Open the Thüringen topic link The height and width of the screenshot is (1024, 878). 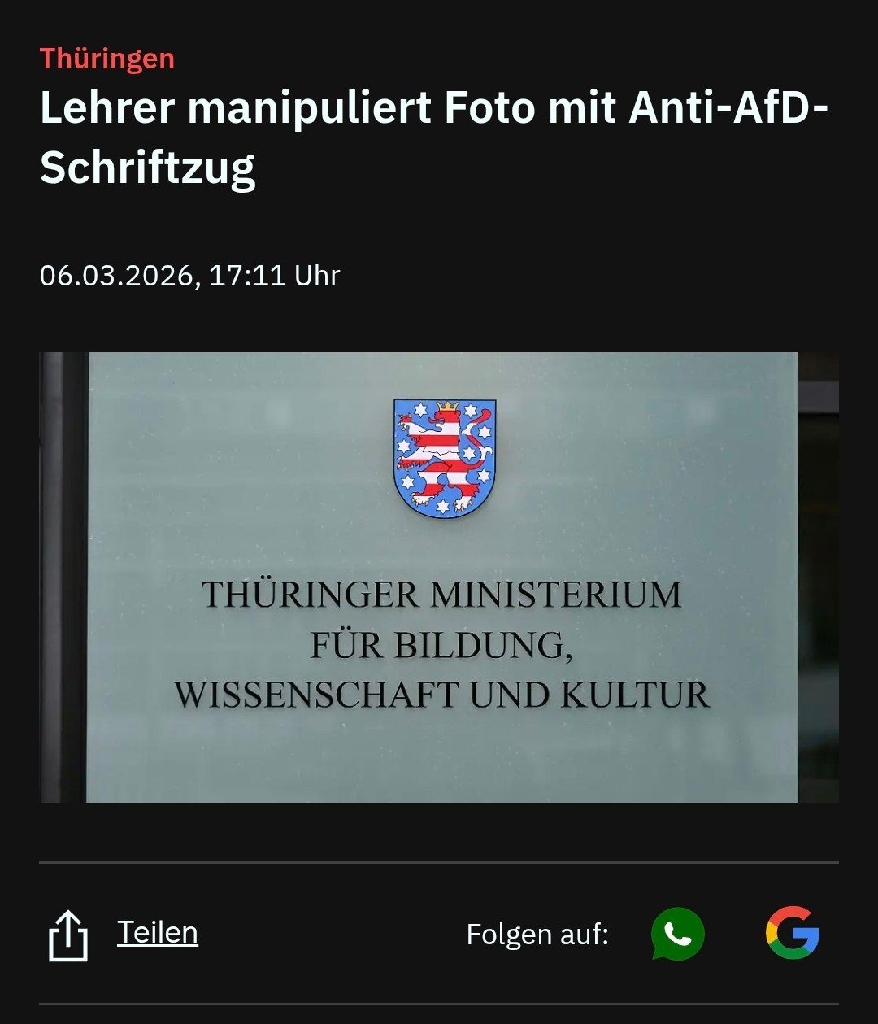coord(107,58)
